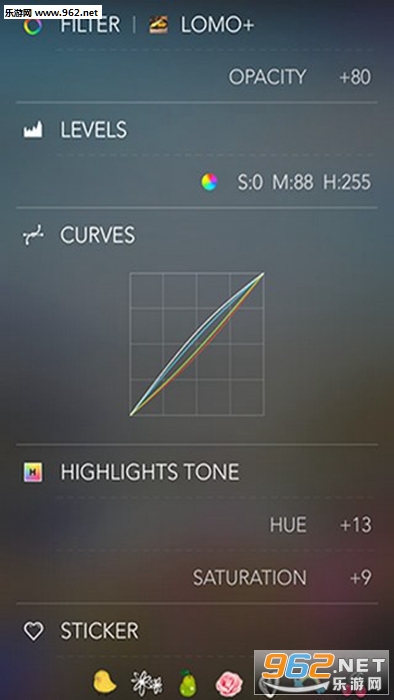Choose the white flower sticker

pyautogui.click(x=147, y=683)
